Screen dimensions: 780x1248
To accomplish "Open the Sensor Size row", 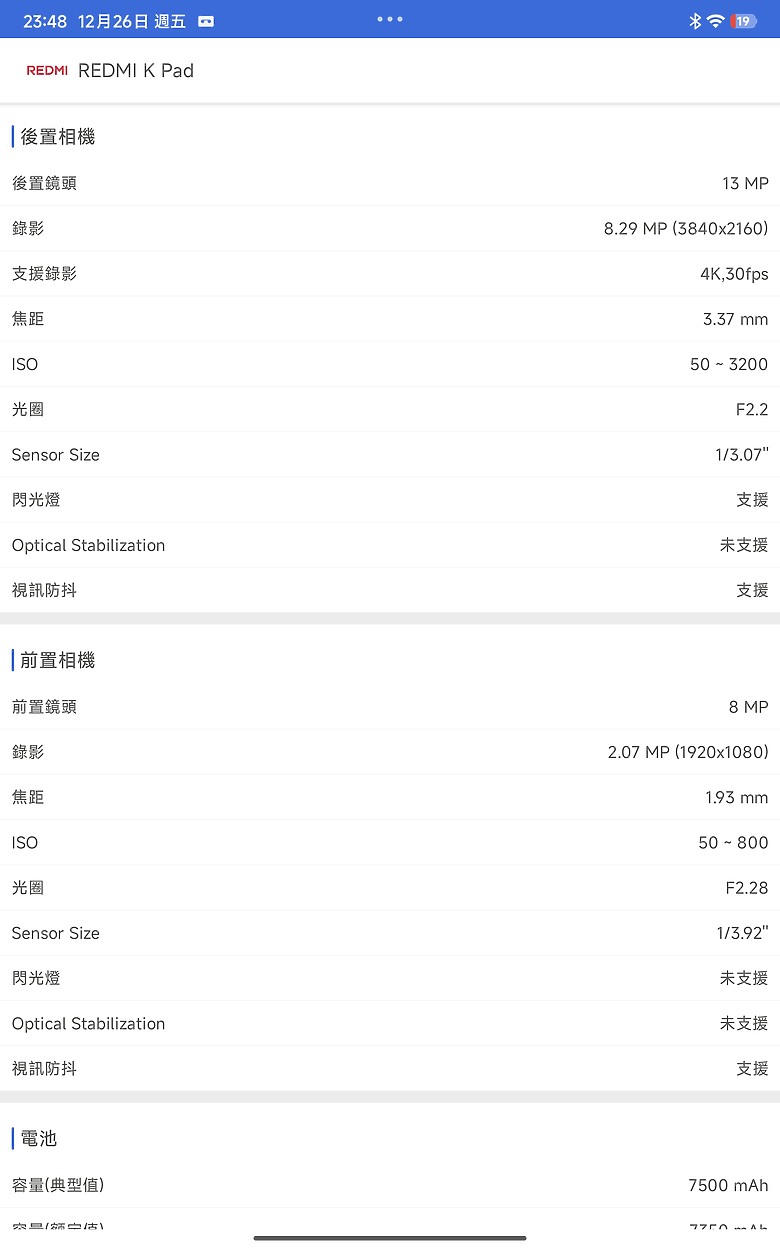I will (x=390, y=455).
